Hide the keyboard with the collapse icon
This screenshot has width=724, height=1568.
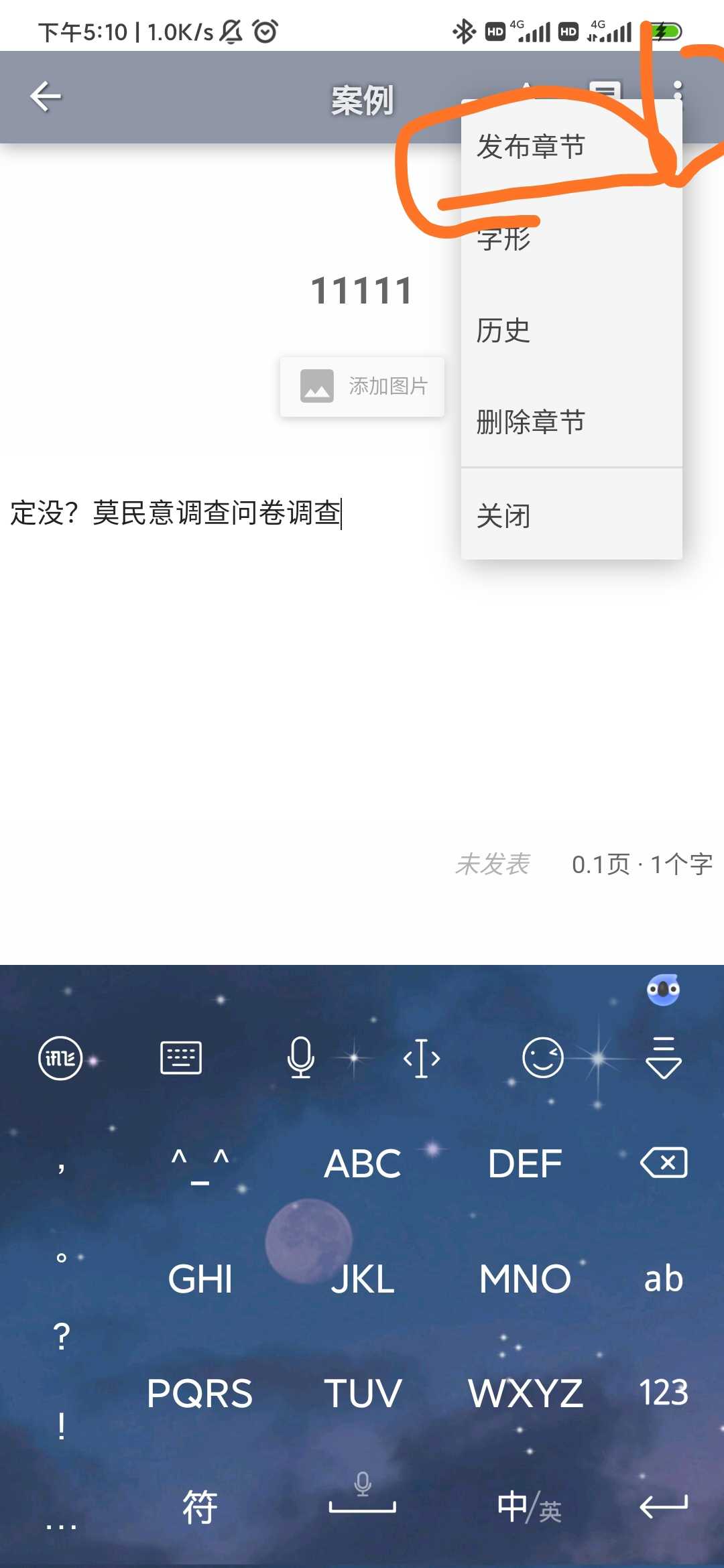[x=663, y=1058]
